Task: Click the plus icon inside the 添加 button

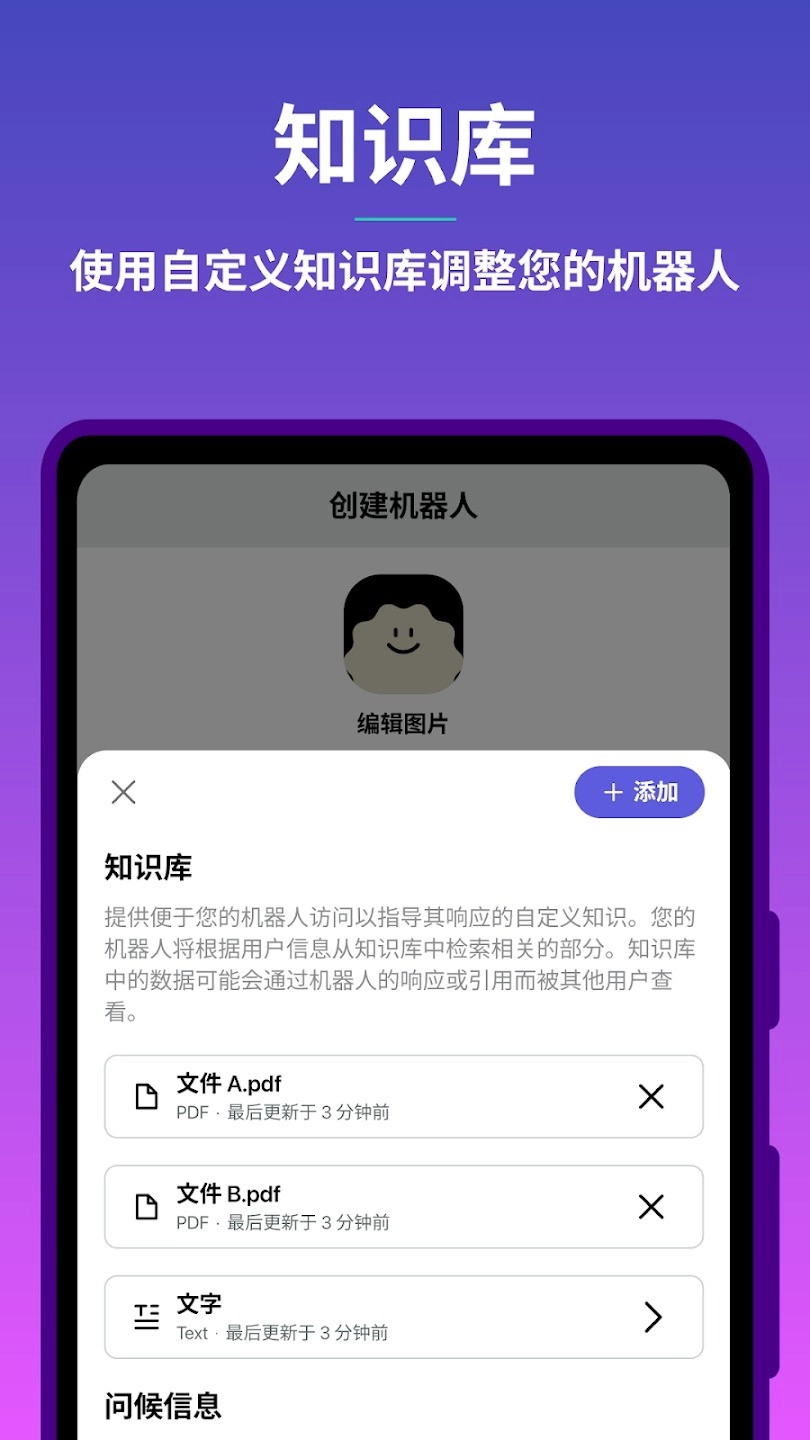Action: [x=610, y=792]
